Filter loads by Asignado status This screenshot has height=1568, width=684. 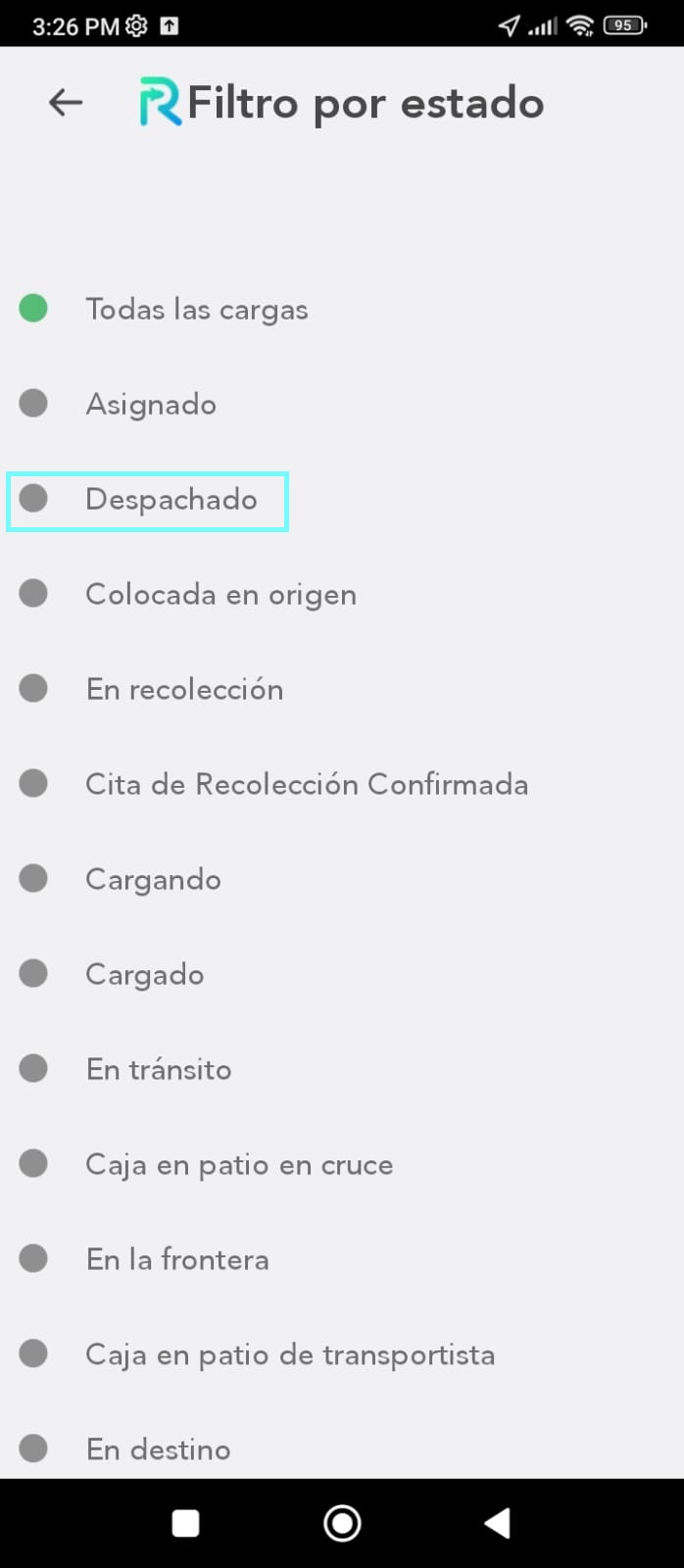(x=151, y=404)
